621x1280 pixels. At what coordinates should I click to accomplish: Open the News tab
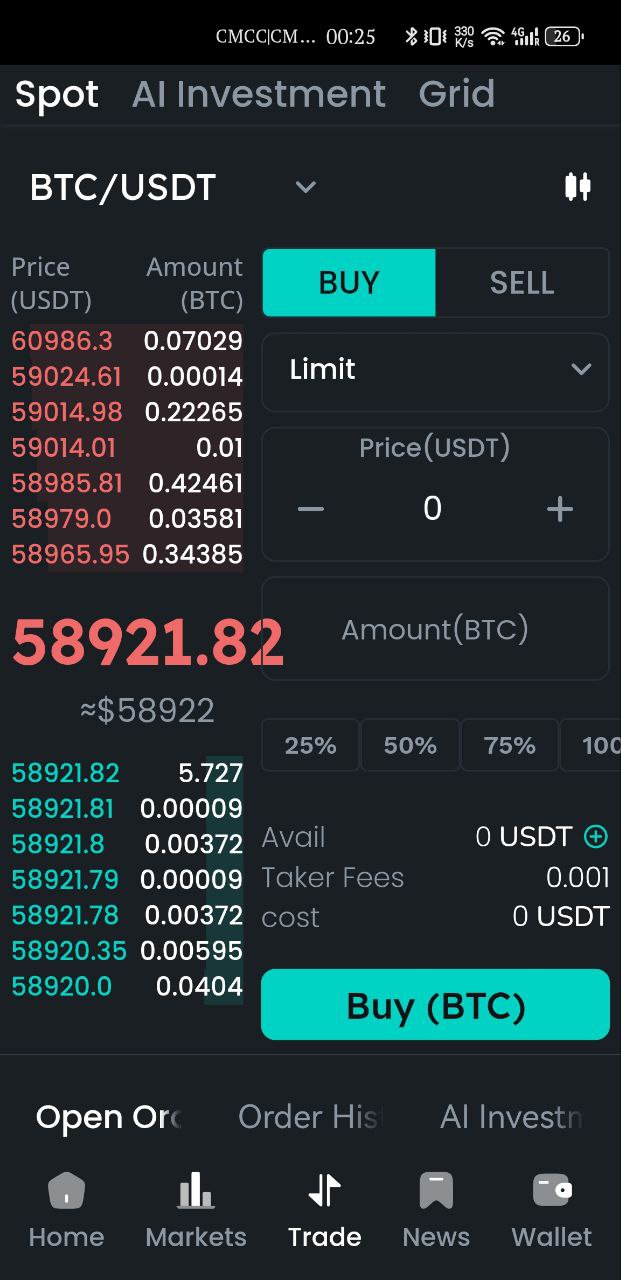(x=436, y=1211)
